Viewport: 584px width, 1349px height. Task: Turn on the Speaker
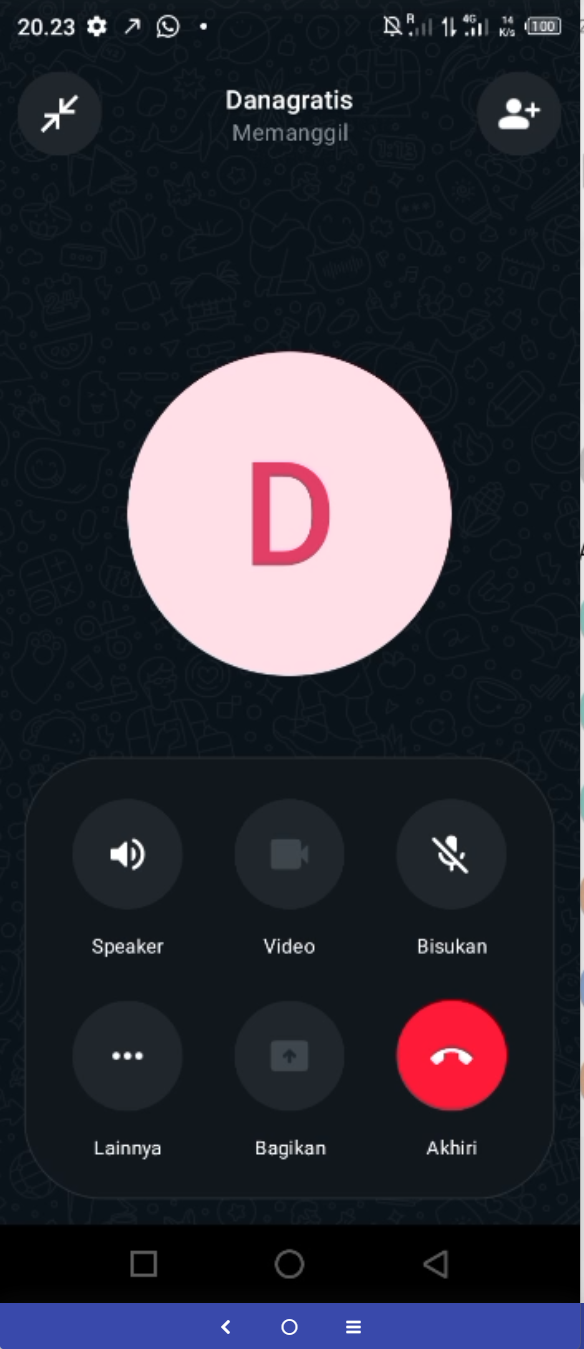pyautogui.click(x=127, y=854)
